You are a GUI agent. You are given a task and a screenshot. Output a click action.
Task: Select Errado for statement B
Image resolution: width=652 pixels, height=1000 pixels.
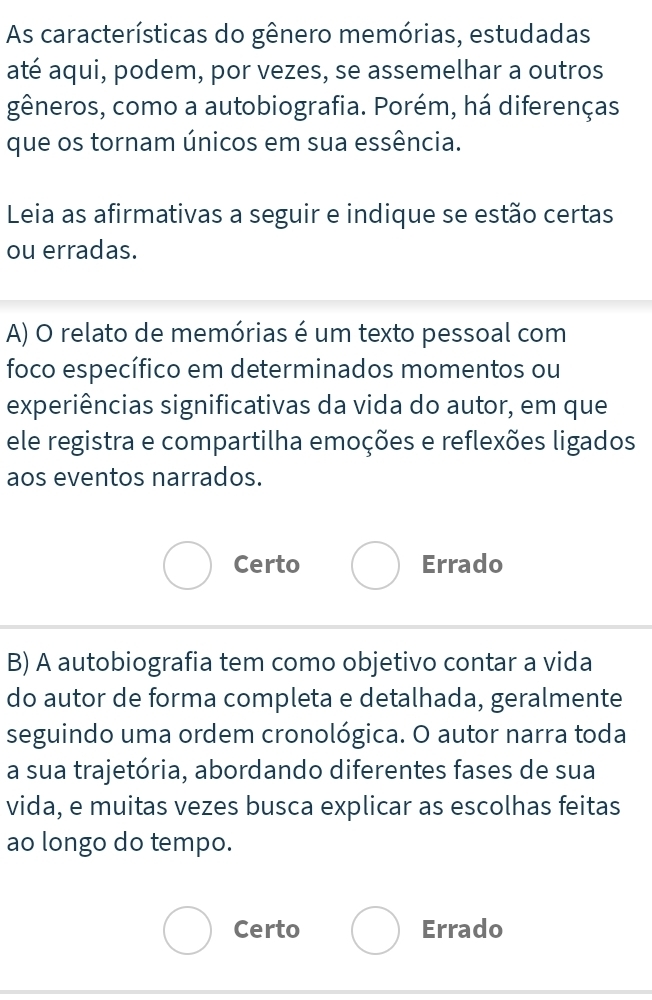(376, 930)
